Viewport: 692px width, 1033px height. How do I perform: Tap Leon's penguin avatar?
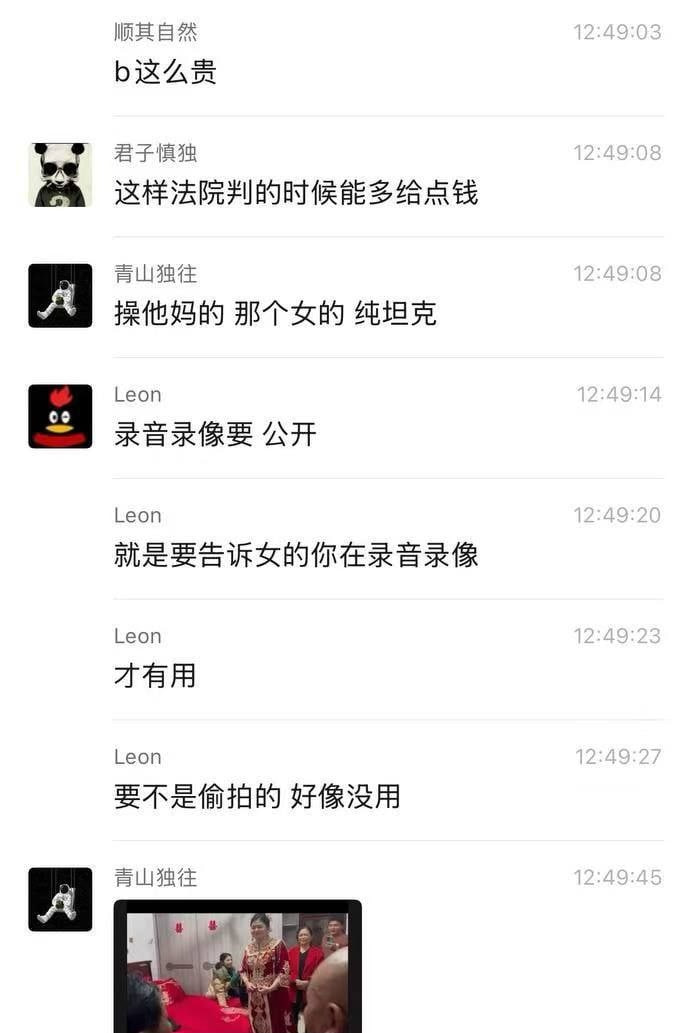(60, 416)
